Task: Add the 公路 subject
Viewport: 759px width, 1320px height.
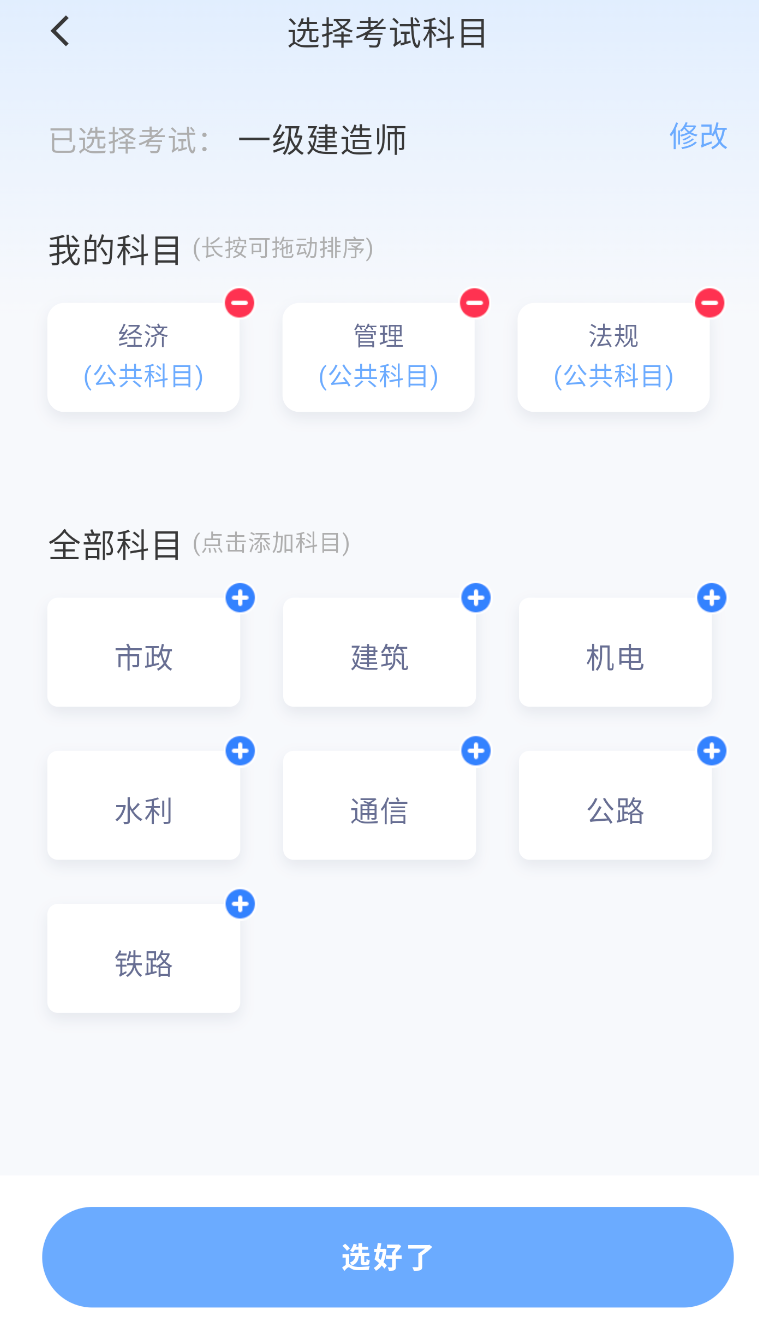Action: pyautogui.click(x=711, y=751)
